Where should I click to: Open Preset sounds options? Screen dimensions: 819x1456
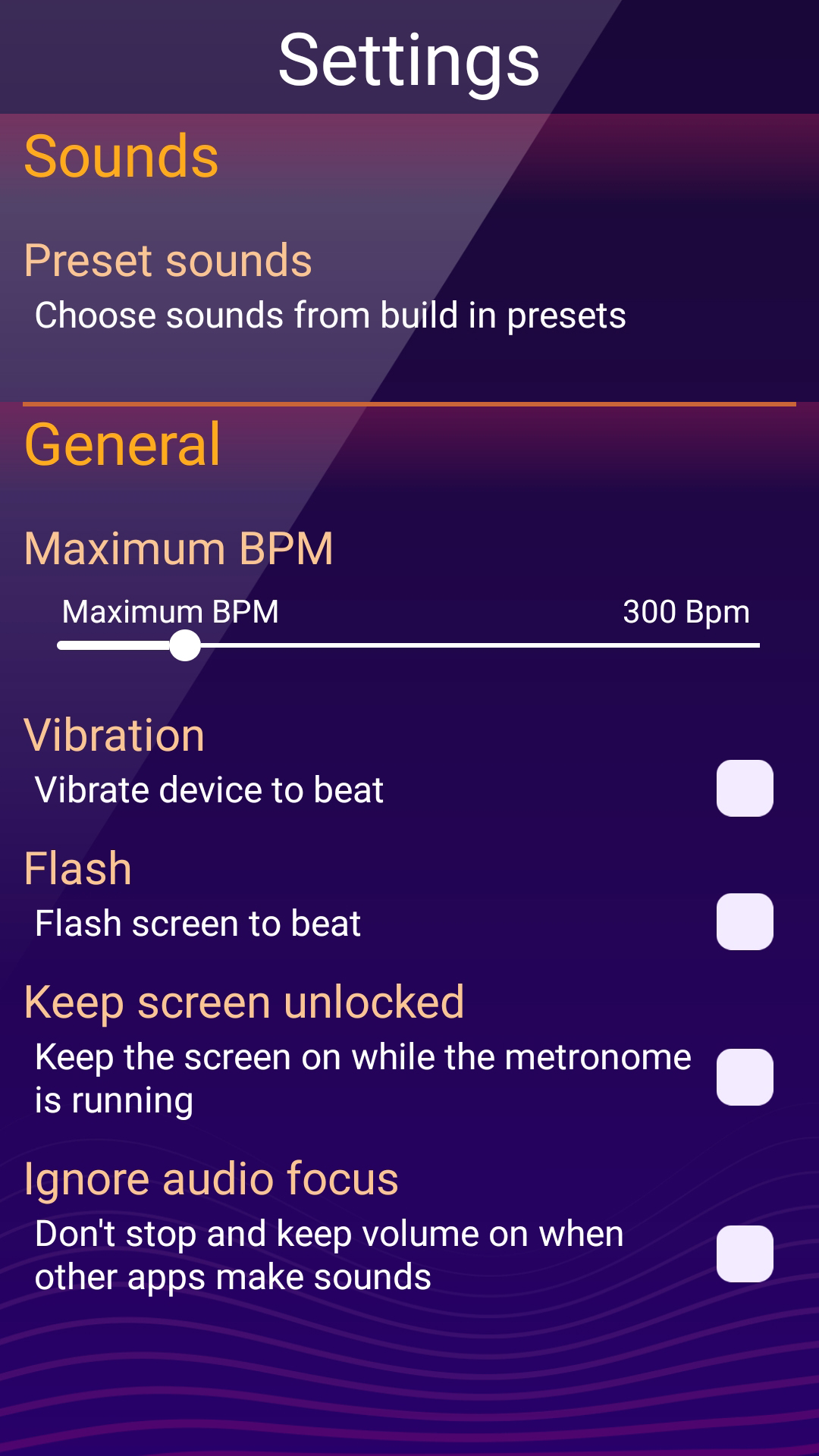326,288
